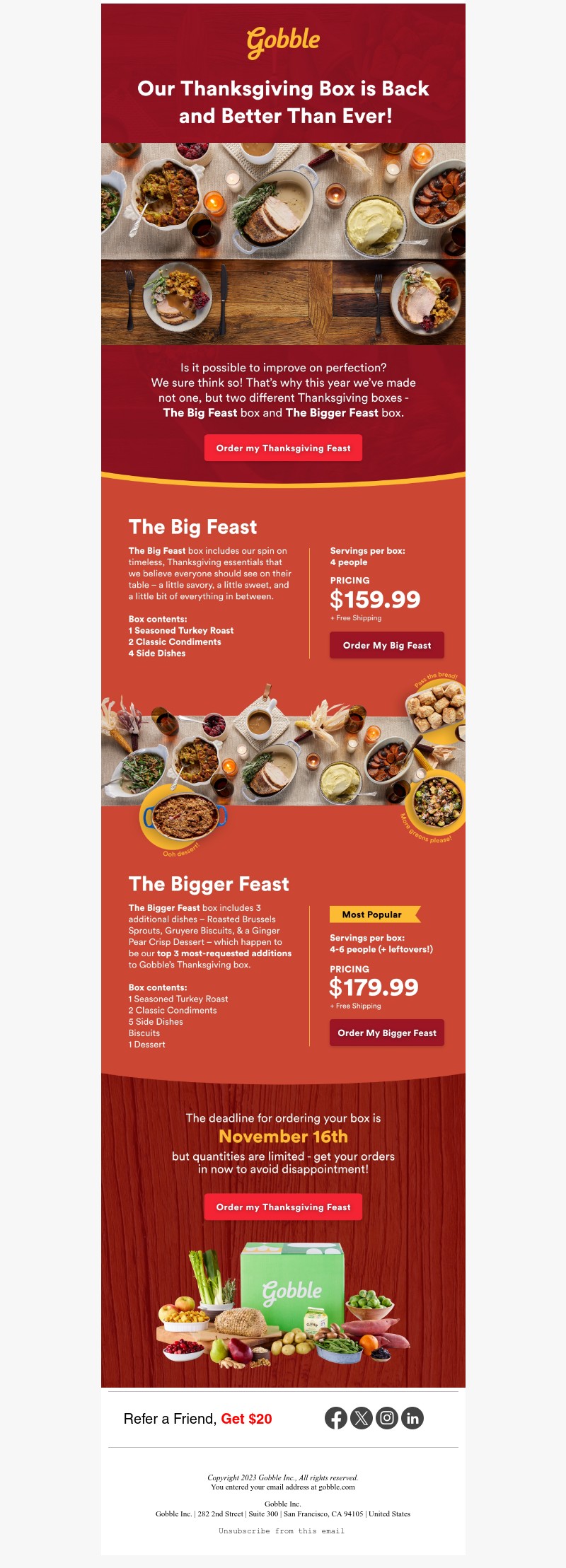Open Gobble's LinkedIn icon
Image resolution: width=566 pixels, height=1568 pixels.
pyautogui.click(x=412, y=1417)
